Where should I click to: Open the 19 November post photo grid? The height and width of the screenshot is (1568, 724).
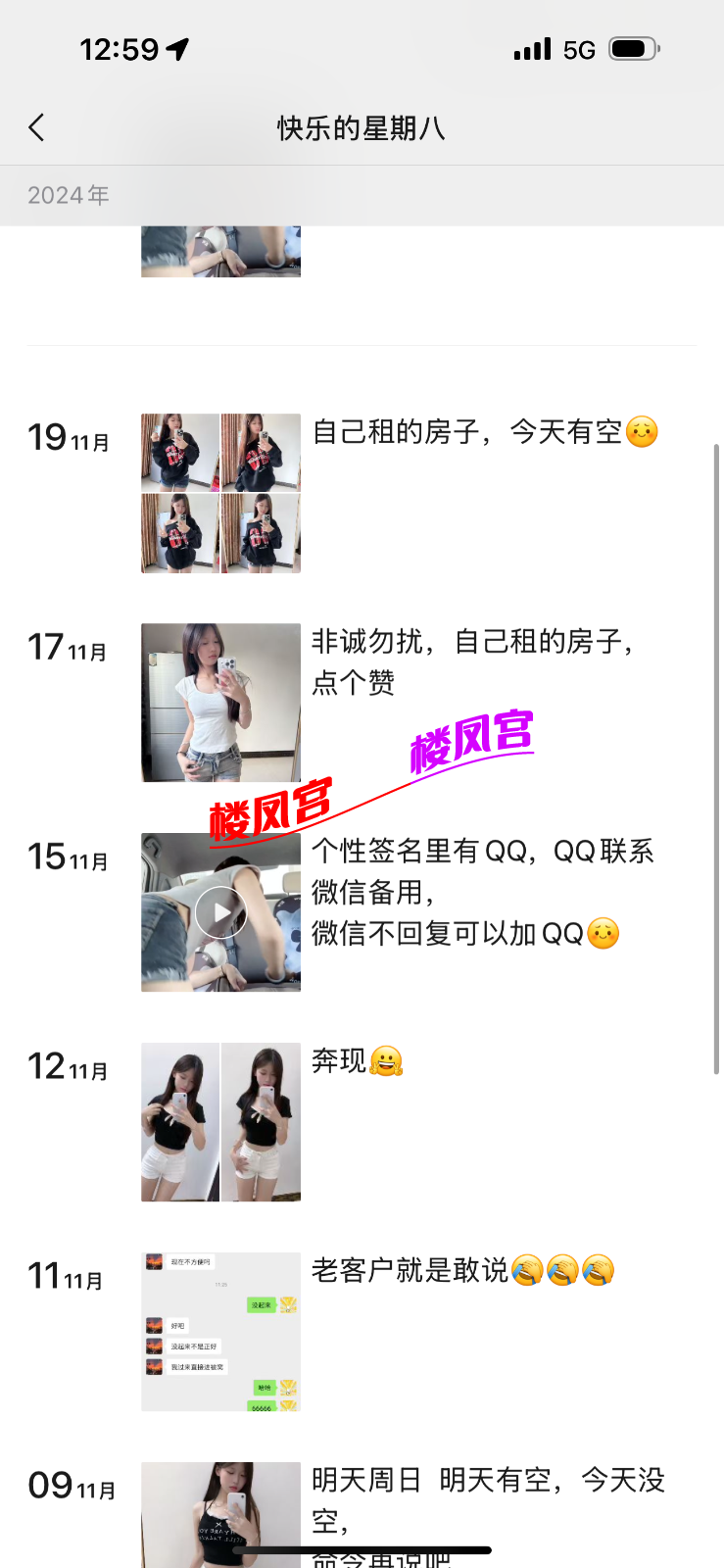pyautogui.click(x=220, y=493)
